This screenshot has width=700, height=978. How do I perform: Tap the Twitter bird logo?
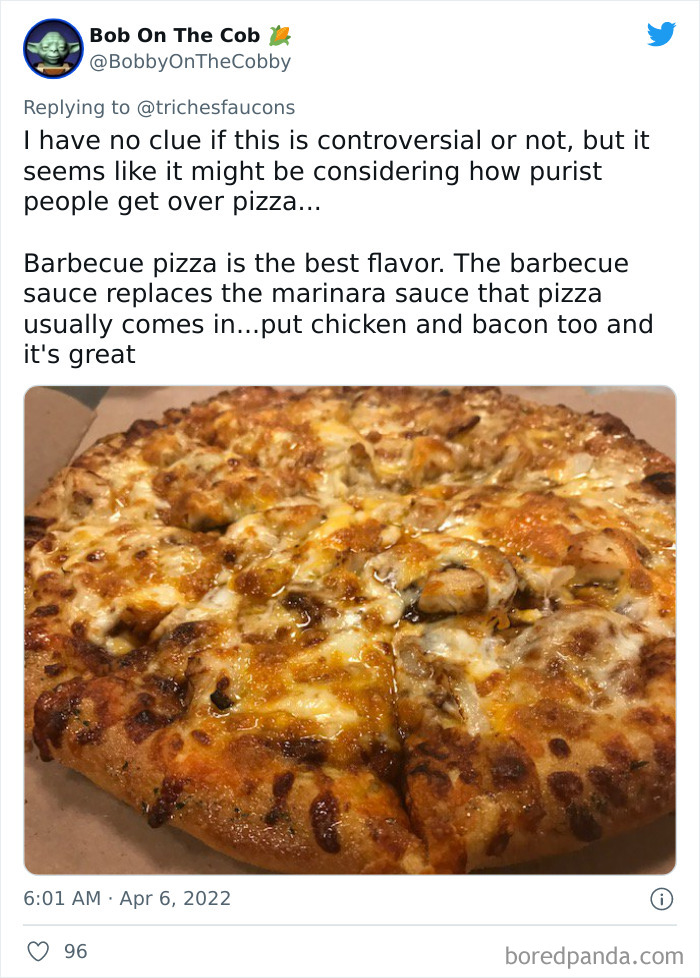(661, 34)
